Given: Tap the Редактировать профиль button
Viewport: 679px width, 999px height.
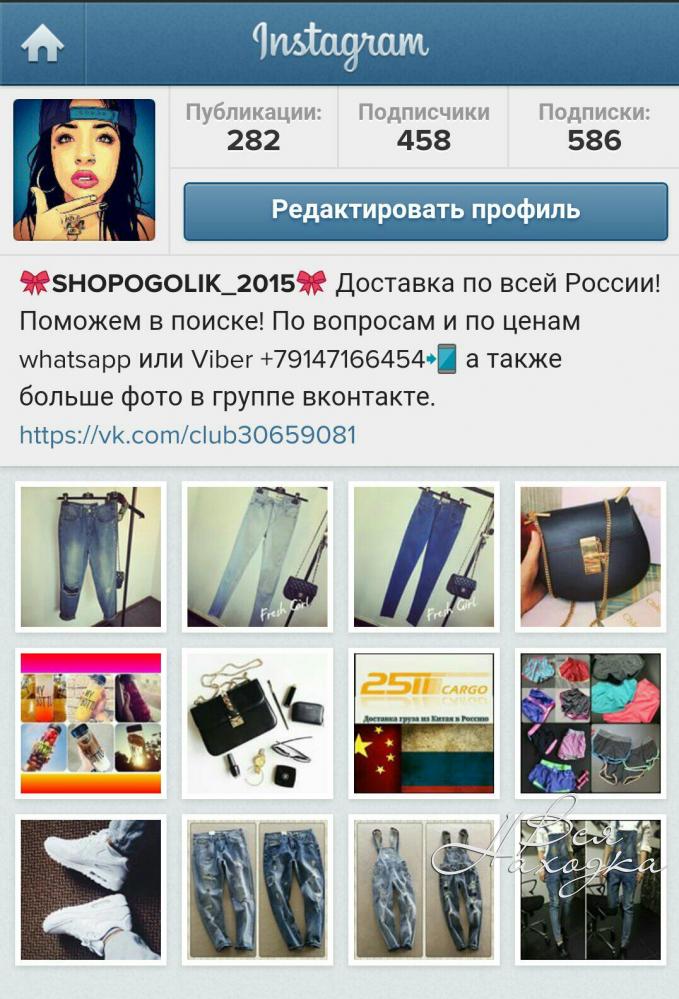Looking at the screenshot, I should coord(425,211).
